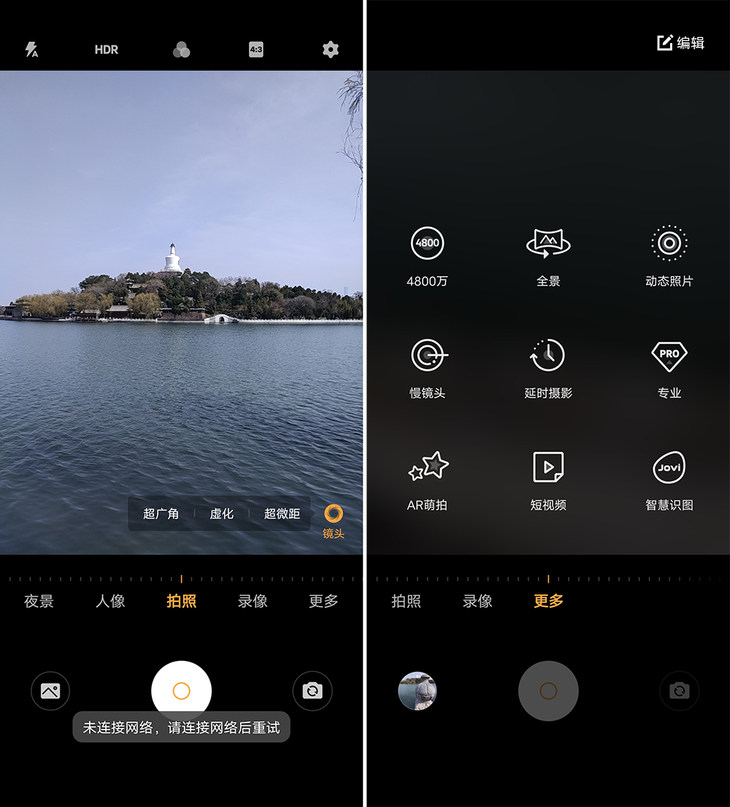Toggle the auto flash icon

click(32, 49)
